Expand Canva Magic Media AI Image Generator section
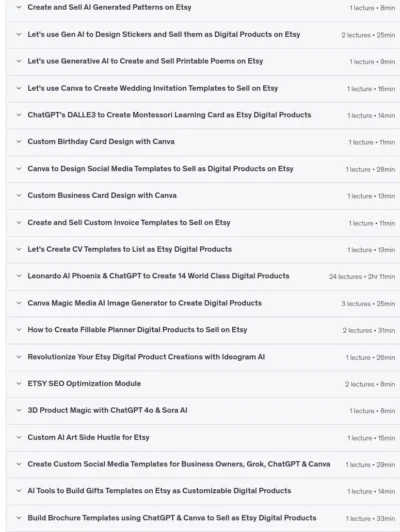Screen dimensions: 400x532 [x=203, y=303]
